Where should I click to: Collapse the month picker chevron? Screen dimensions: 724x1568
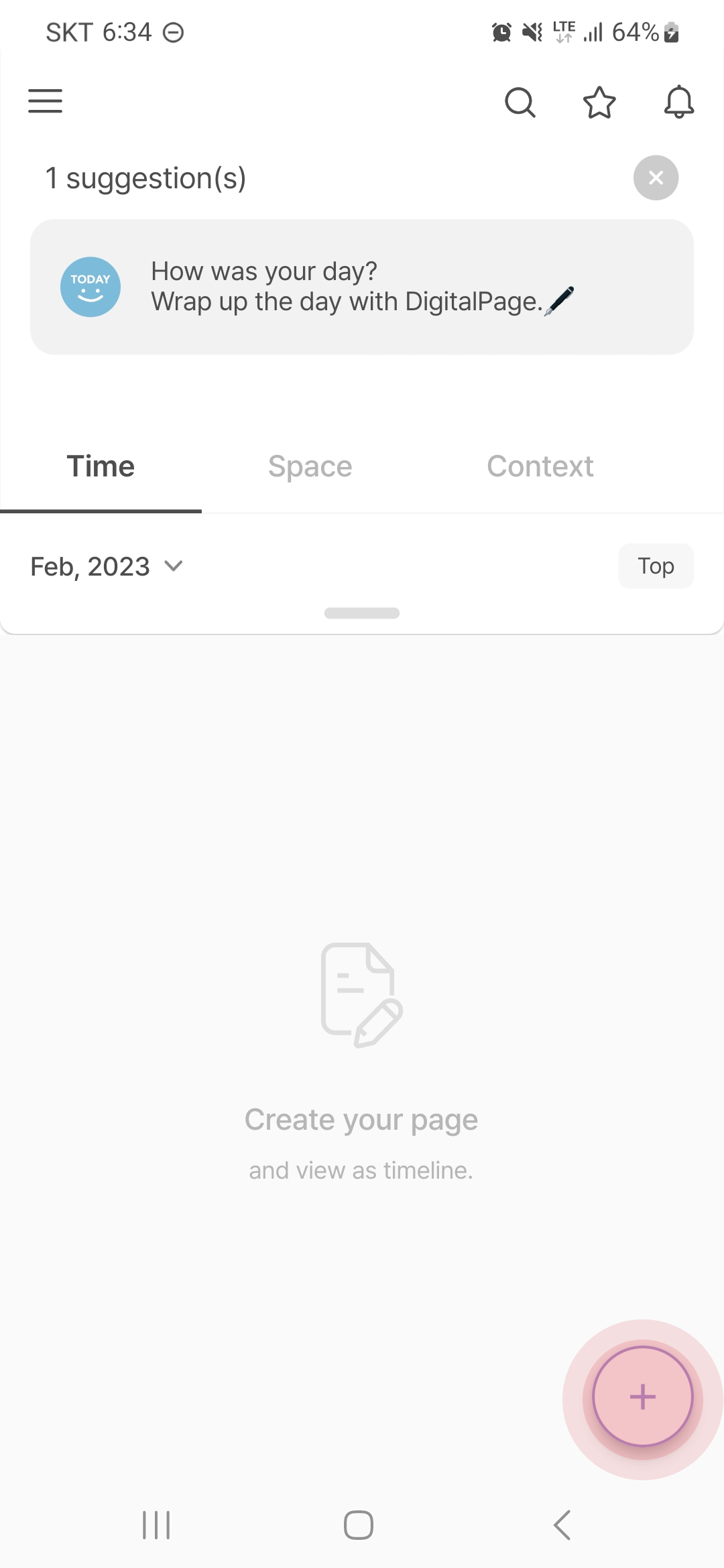(x=174, y=566)
